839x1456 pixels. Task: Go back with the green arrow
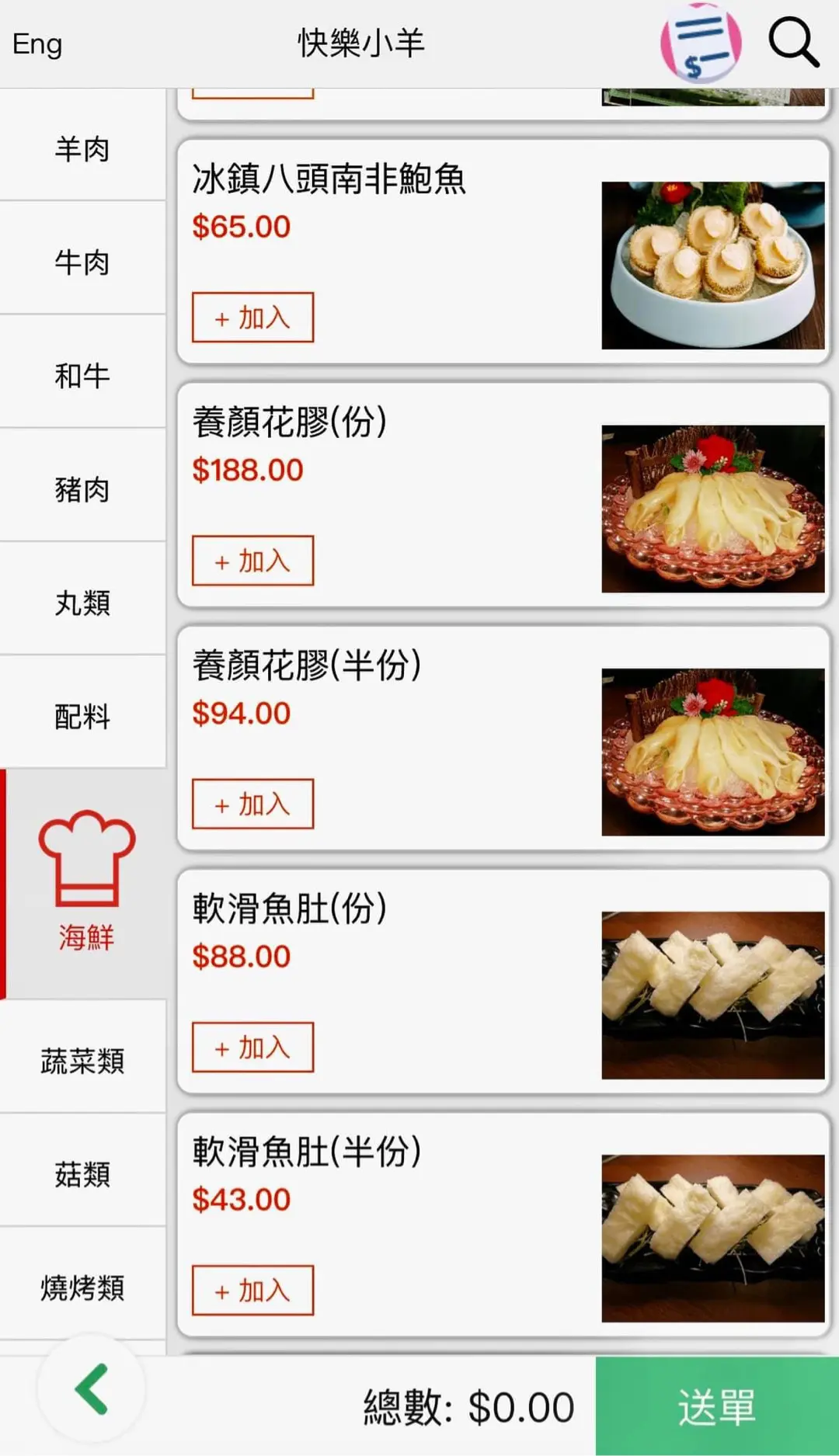[92, 1389]
